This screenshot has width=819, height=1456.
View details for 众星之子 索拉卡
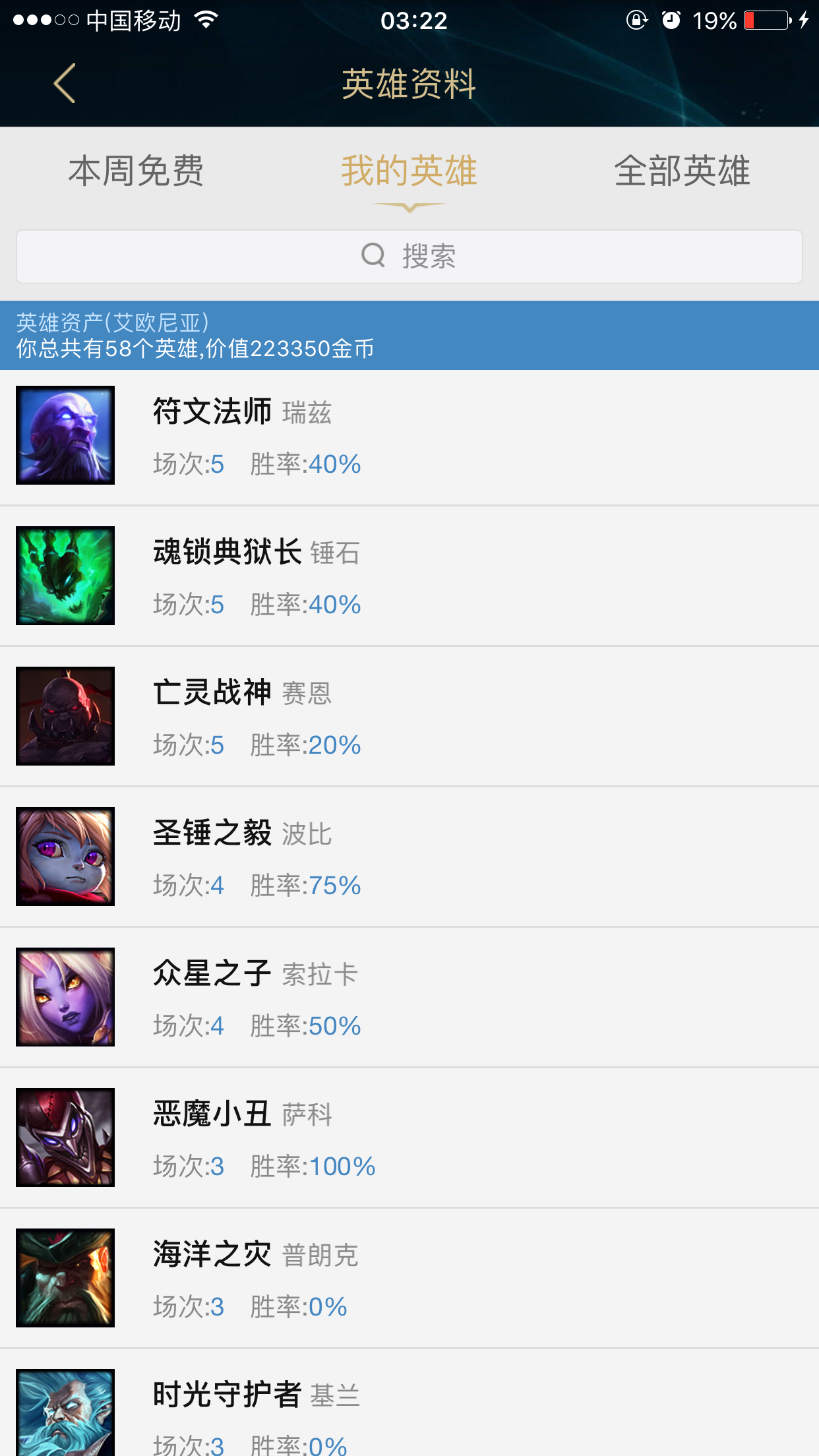click(409, 997)
